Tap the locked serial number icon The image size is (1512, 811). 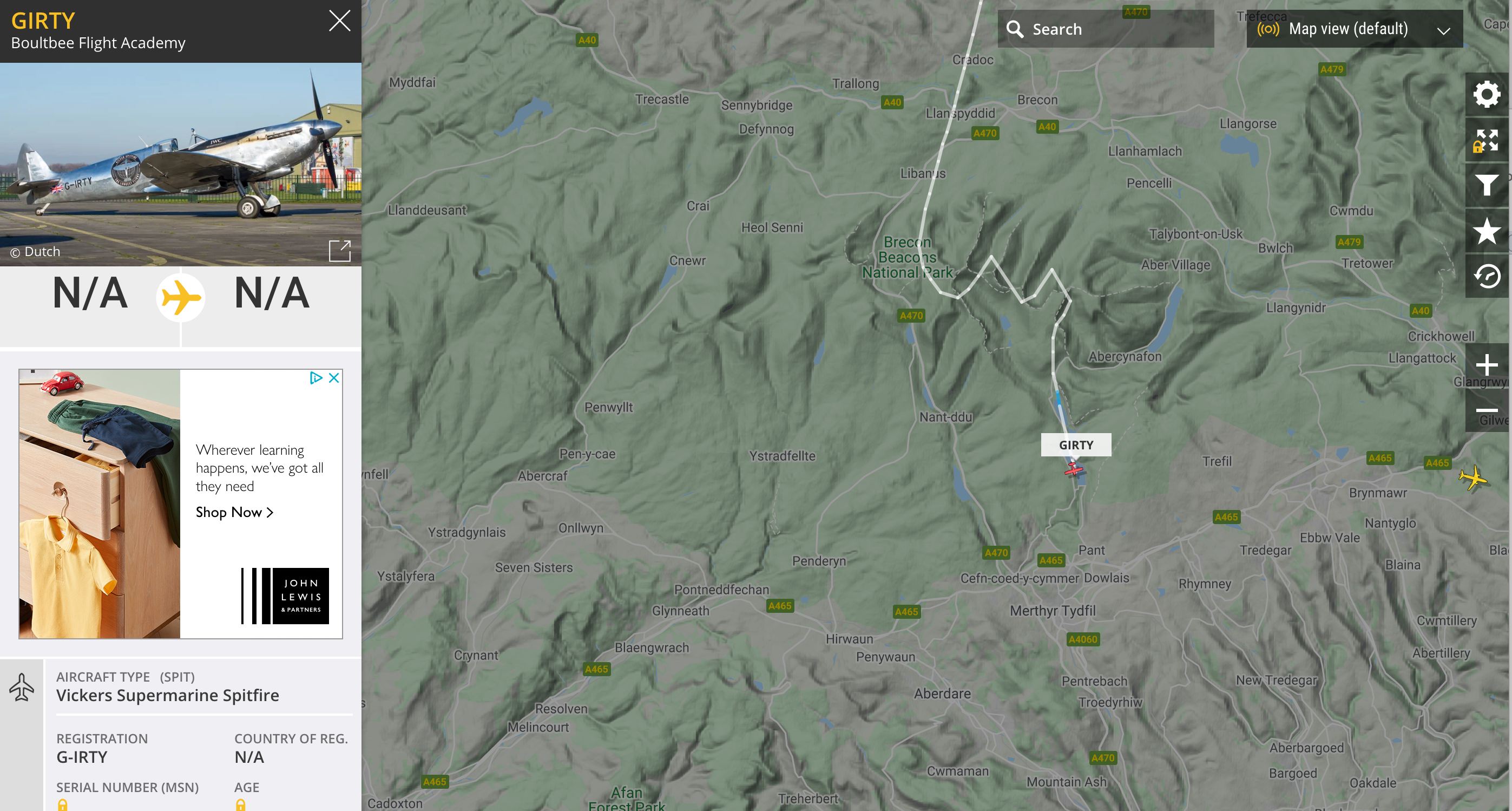[x=63, y=805]
